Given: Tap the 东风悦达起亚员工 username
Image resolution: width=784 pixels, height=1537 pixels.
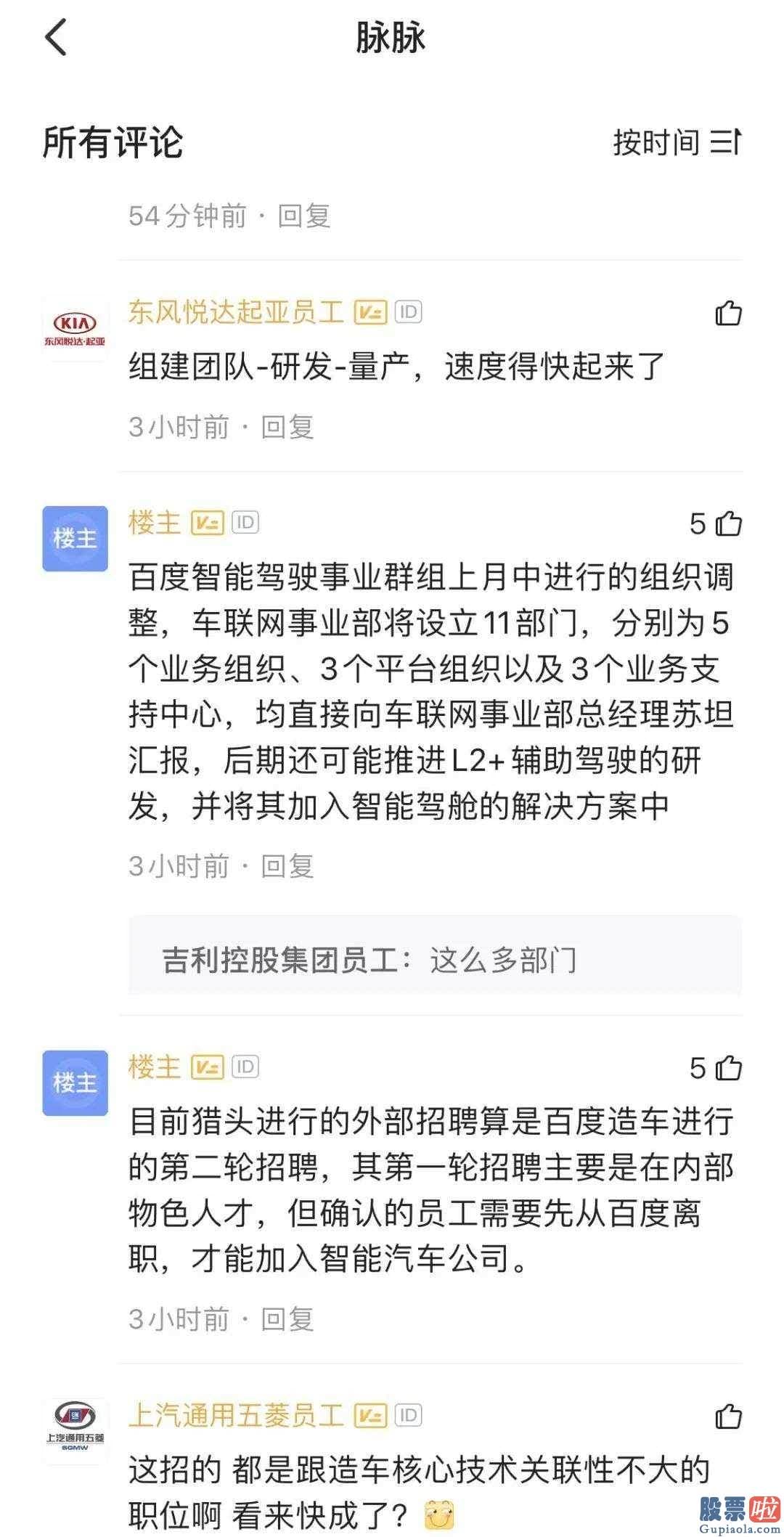Looking at the screenshot, I should coord(237,312).
